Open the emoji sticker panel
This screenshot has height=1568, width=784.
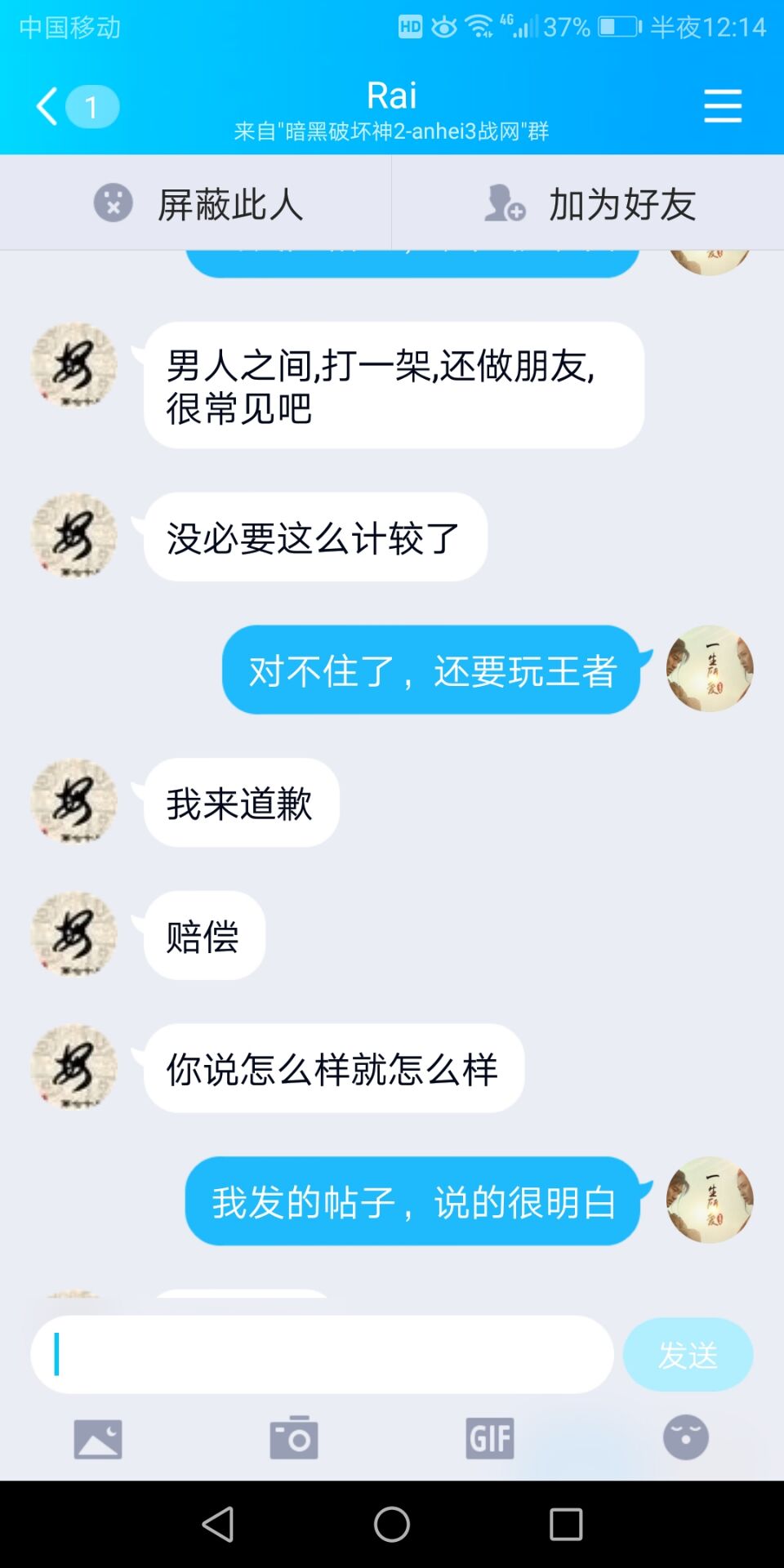686,1438
